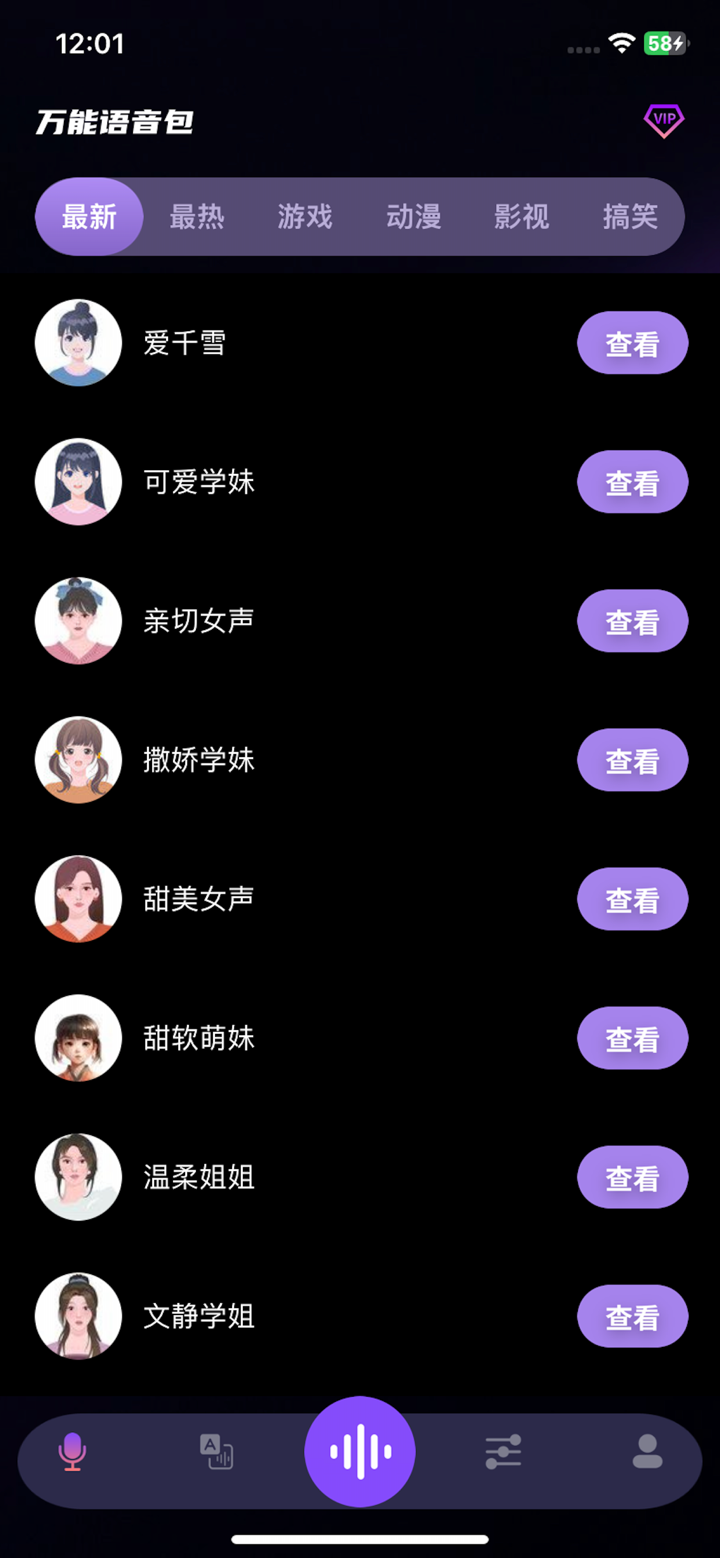Open the 游戏 category tab
Screen dimensions: 720x1558
point(305,216)
